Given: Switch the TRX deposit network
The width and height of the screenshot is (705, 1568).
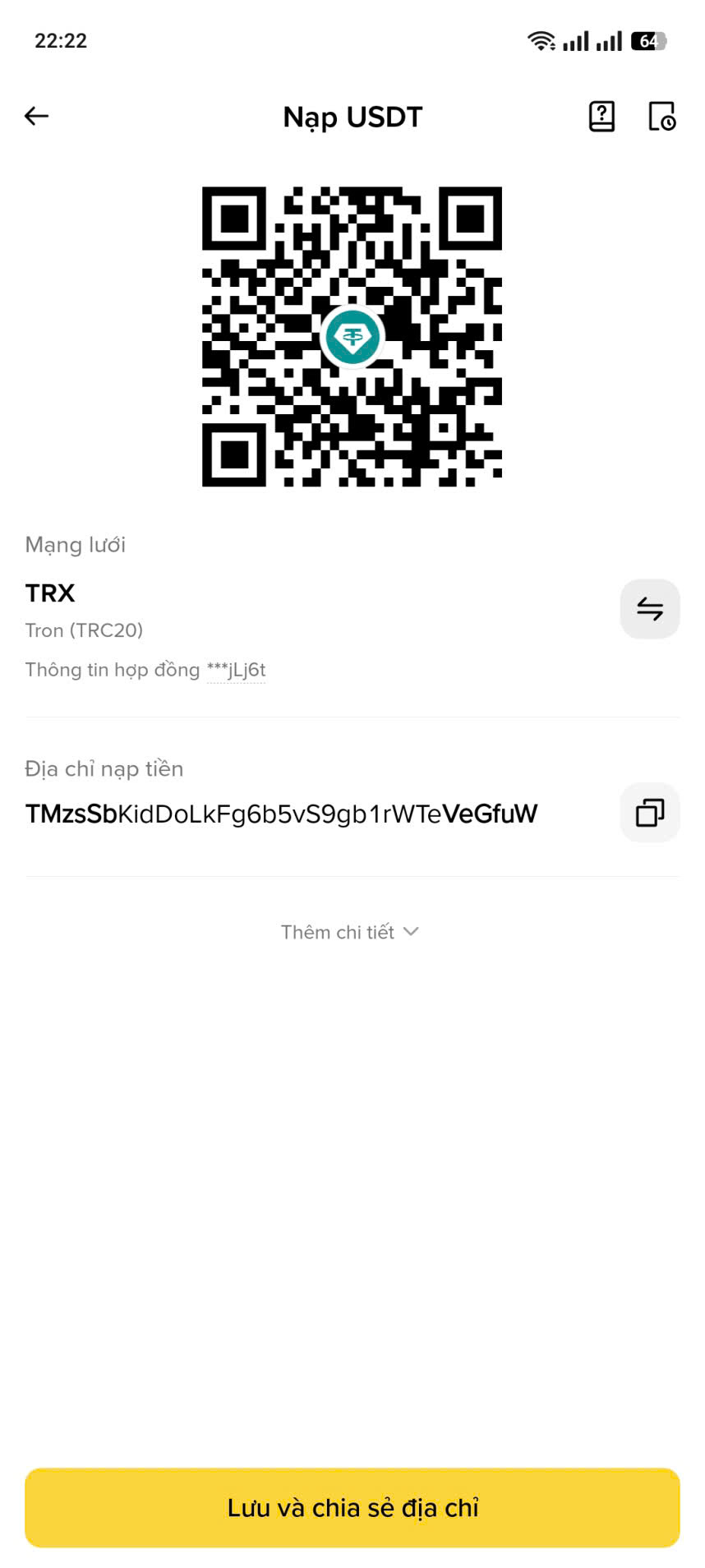Looking at the screenshot, I should (x=649, y=609).
